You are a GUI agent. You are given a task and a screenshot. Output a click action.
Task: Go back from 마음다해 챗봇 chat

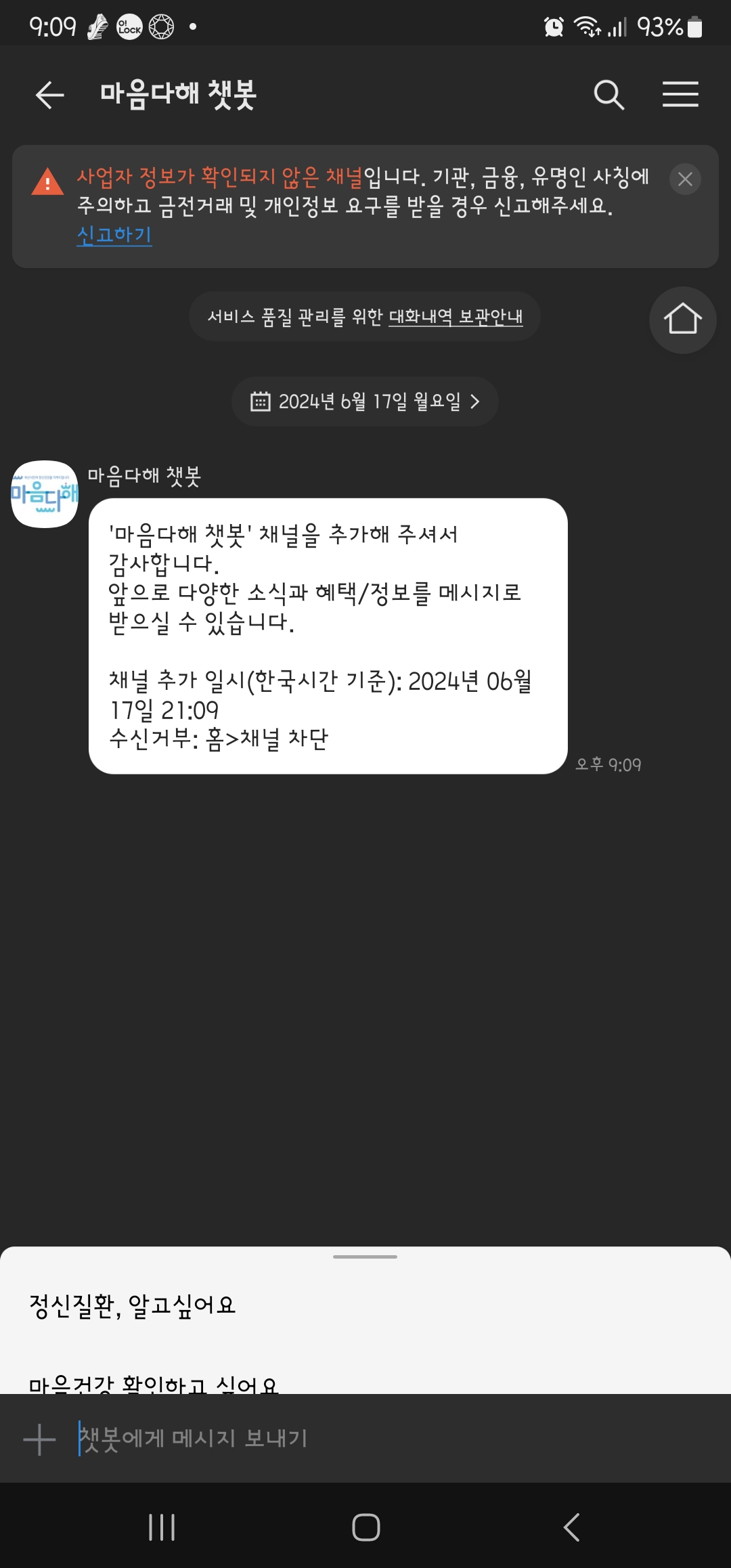[49, 95]
